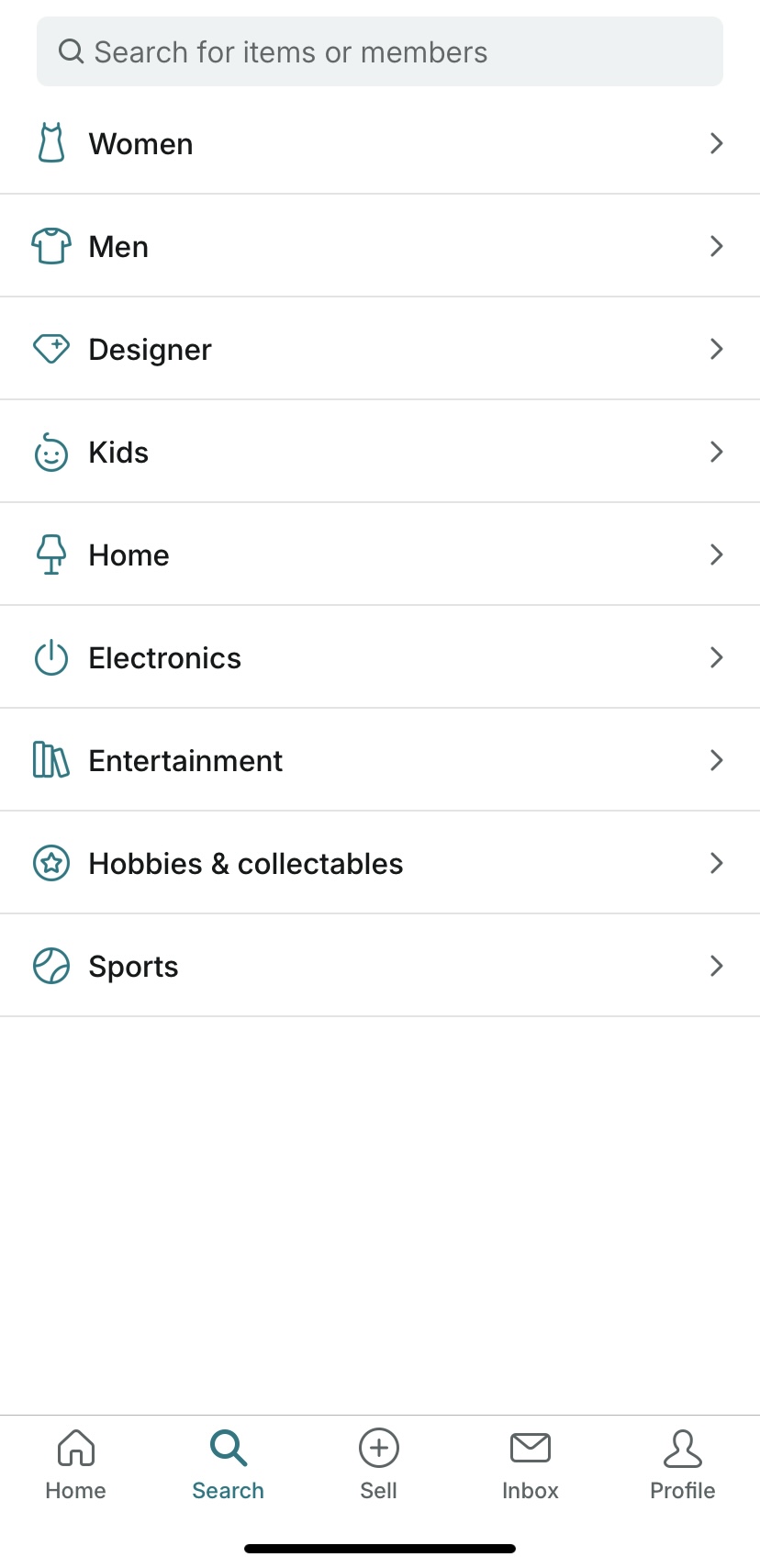Tap the magnifying glass in the search bar
The image size is (760, 1568).
tap(71, 51)
